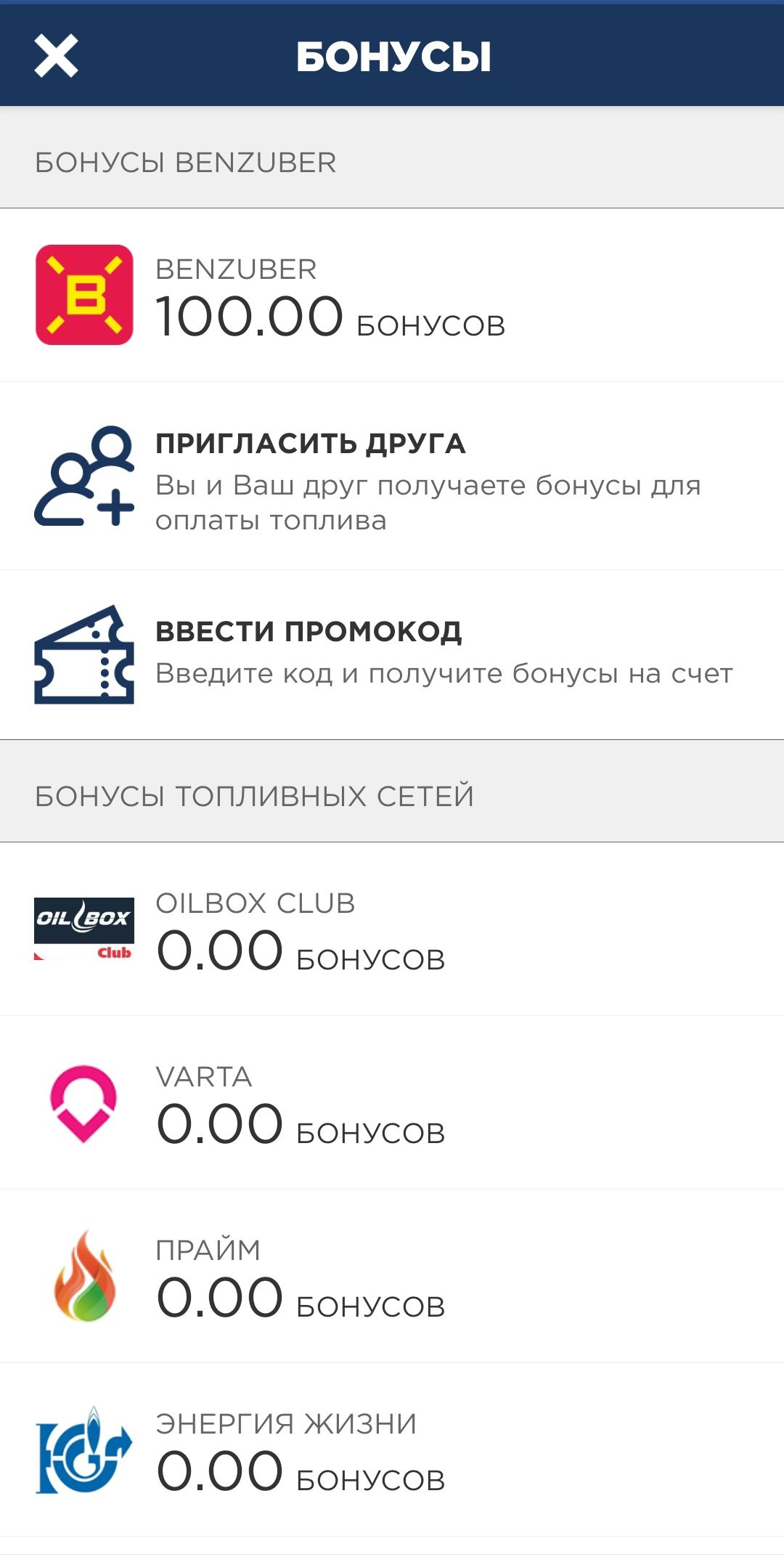Image resolution: width=784 pixels, height=1565 pixels.
Task: Select the ПРАЙМ bonus row
Action: pyautogui.click(x=392, y=1276)
